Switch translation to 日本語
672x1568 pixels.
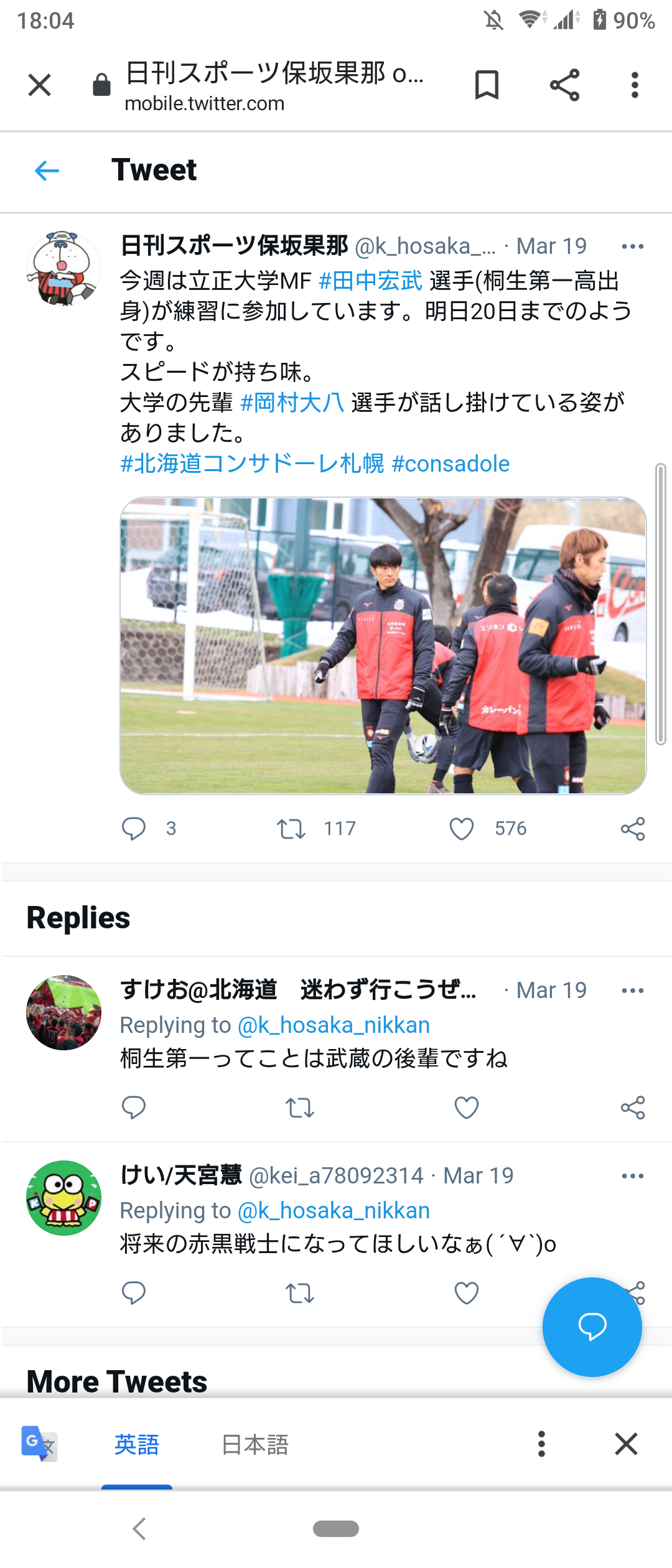255,1444
